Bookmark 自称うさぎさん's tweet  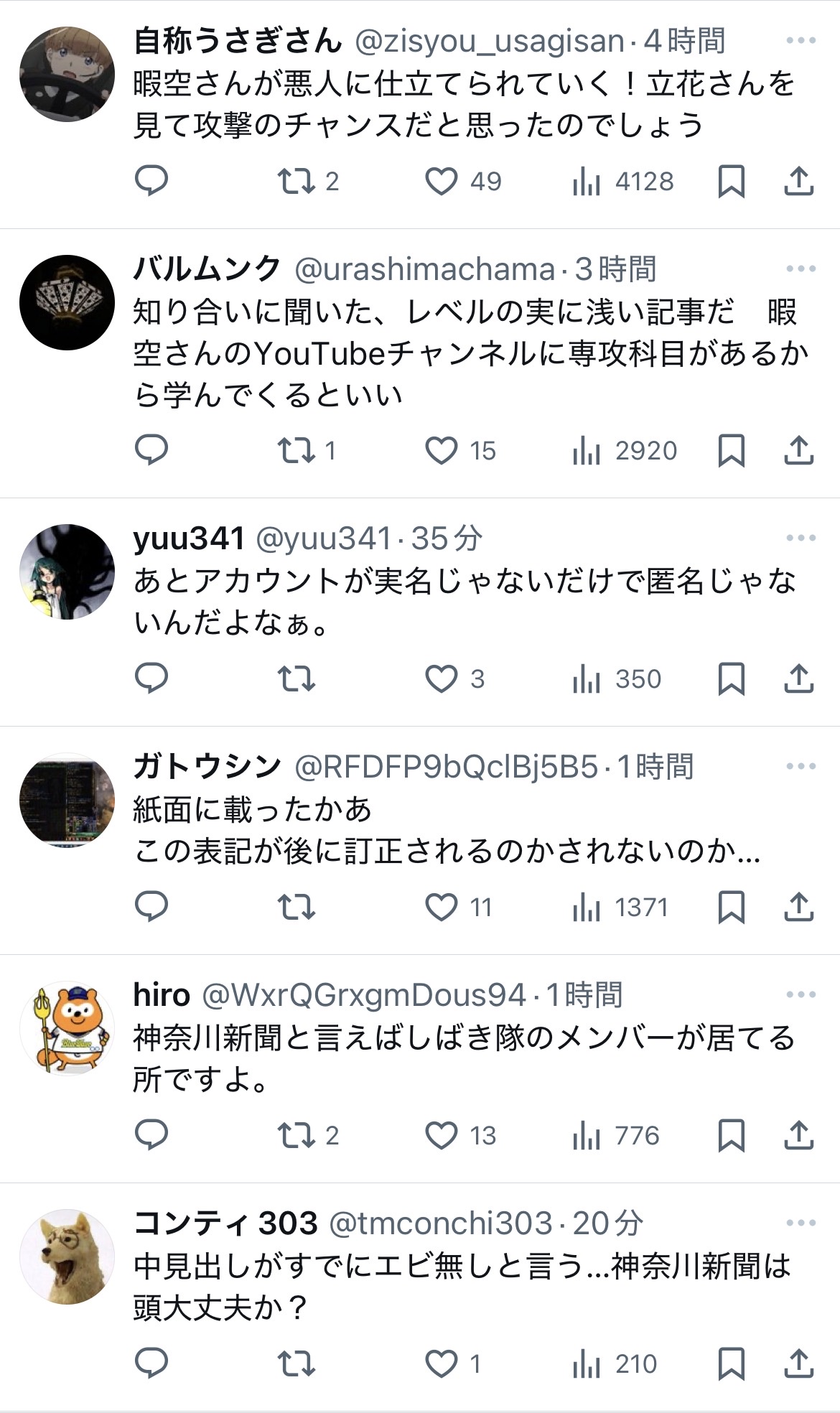[x=731, y=181]
